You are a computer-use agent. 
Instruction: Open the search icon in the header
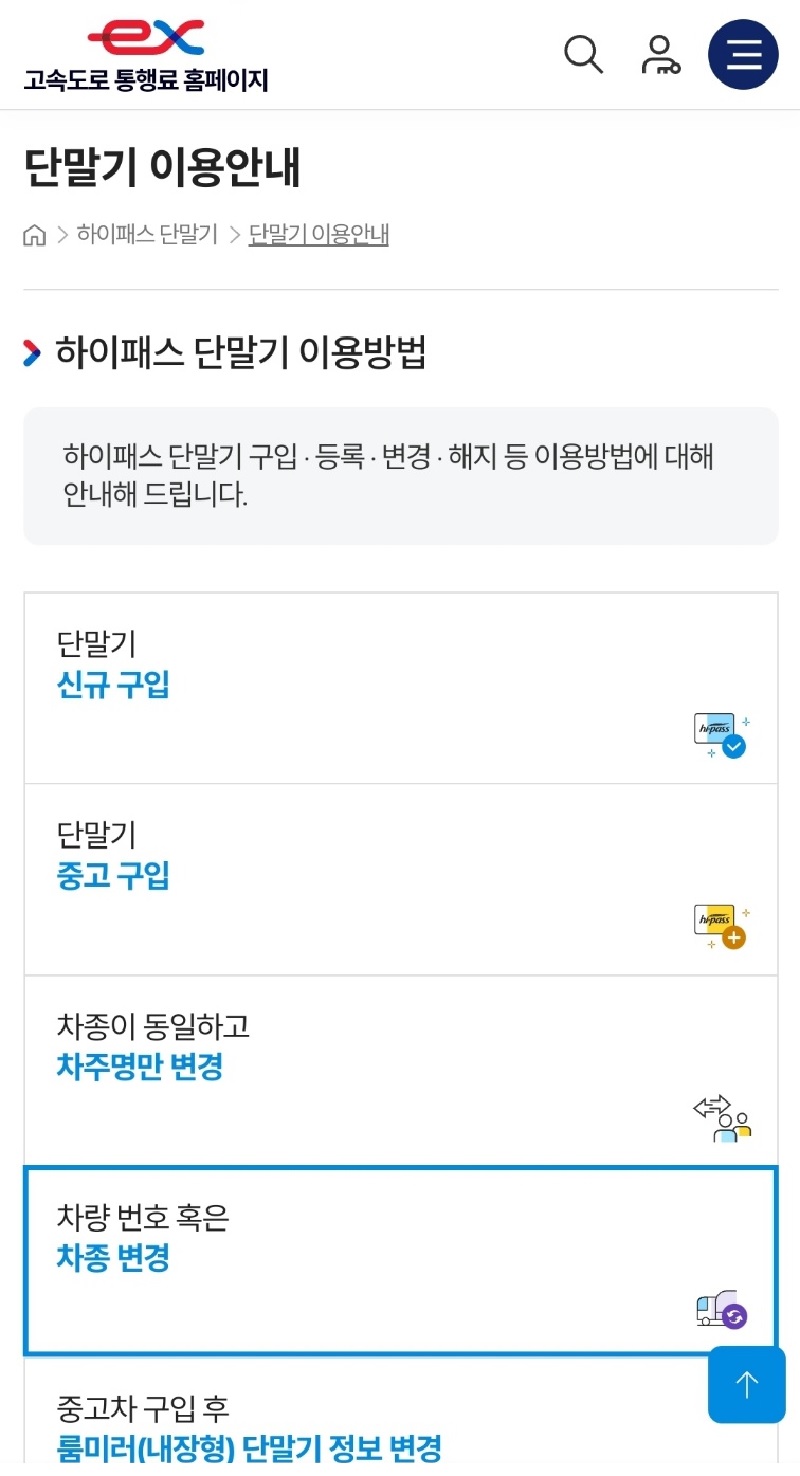(584, 55)
